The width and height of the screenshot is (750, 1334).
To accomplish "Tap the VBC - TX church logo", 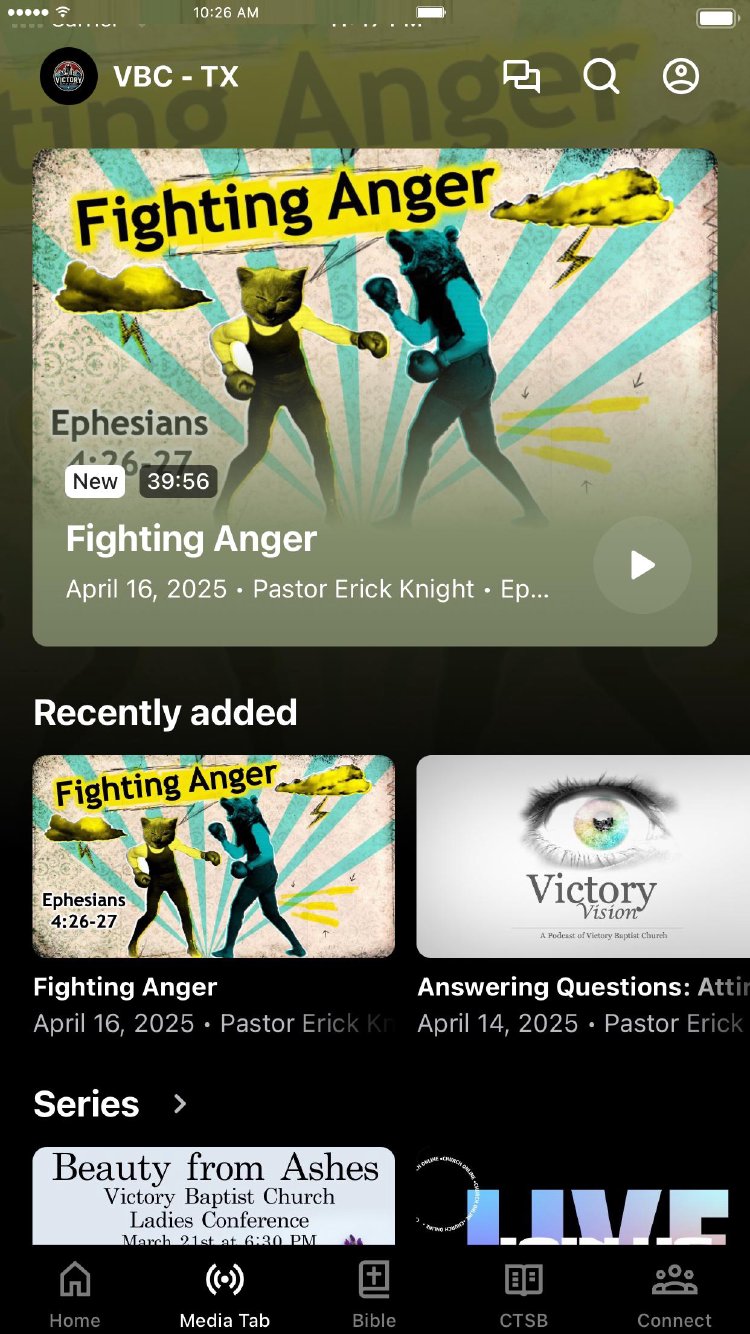I will [x=69, y=77].
